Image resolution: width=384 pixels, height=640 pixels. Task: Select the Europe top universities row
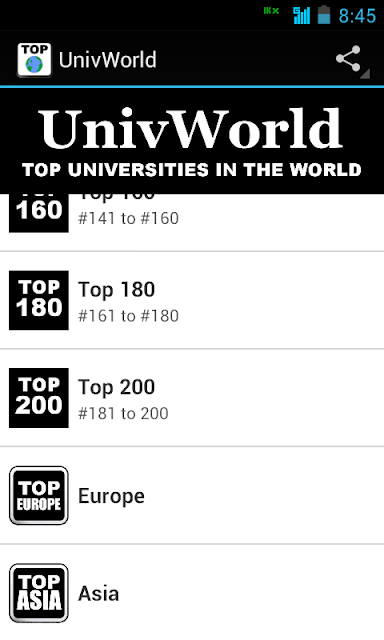(192, 496)
